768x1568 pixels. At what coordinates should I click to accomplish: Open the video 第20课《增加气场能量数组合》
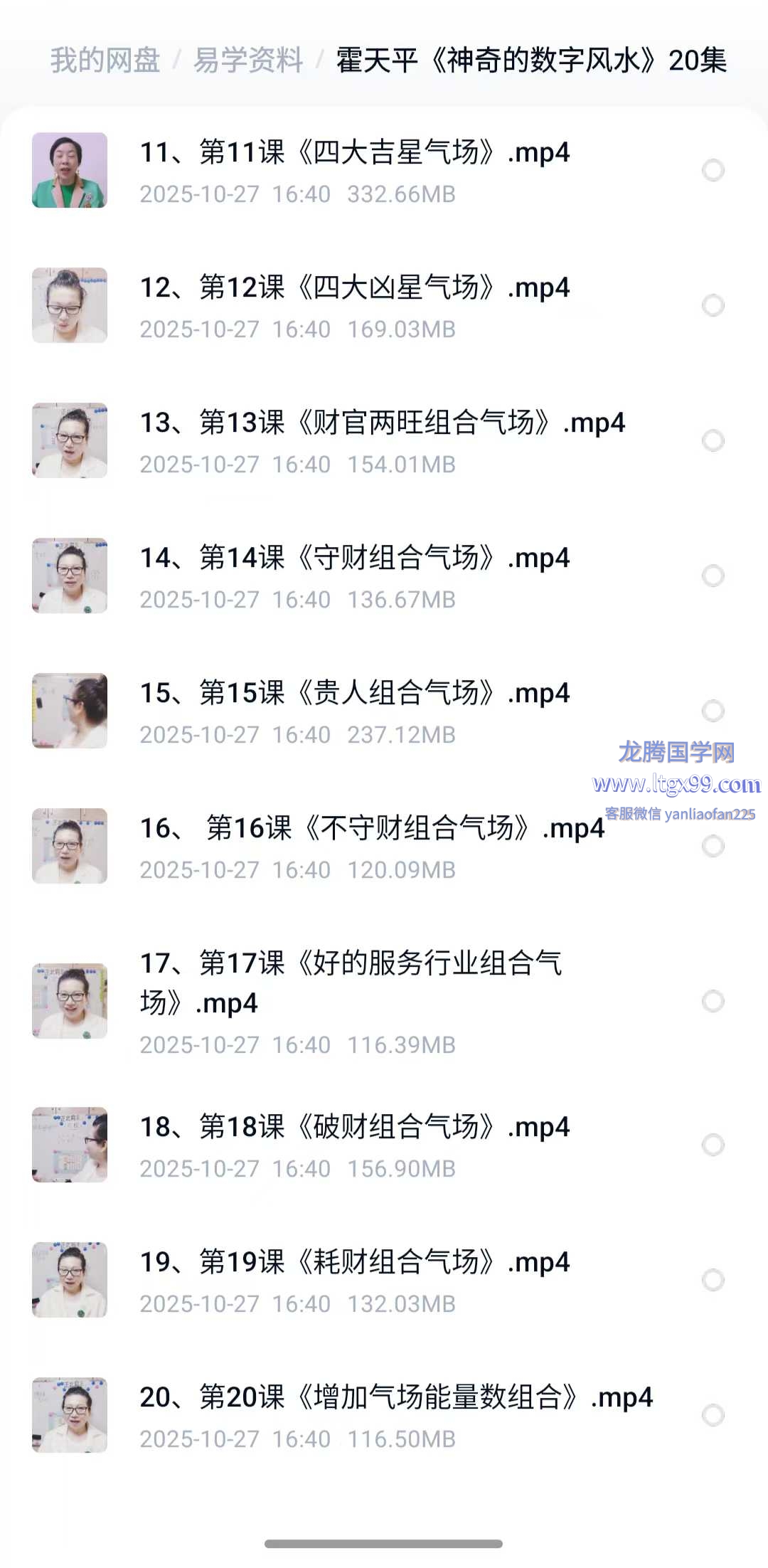click(x=395, y=1398)
